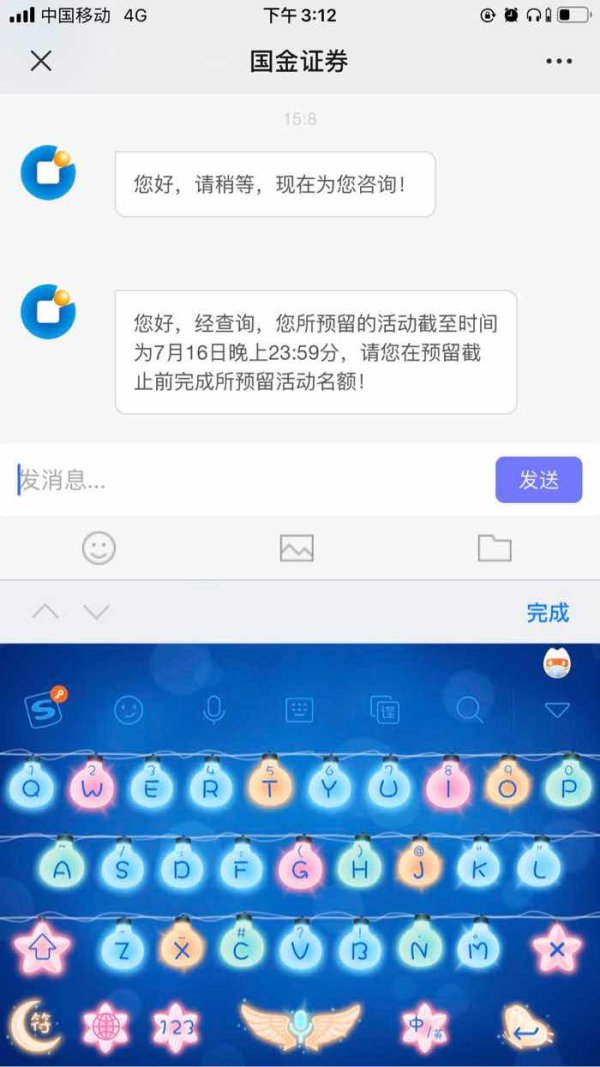This screenshot has height=1067, width=600.
Task: Open the keyboard search tool
Action: point(469,710)
